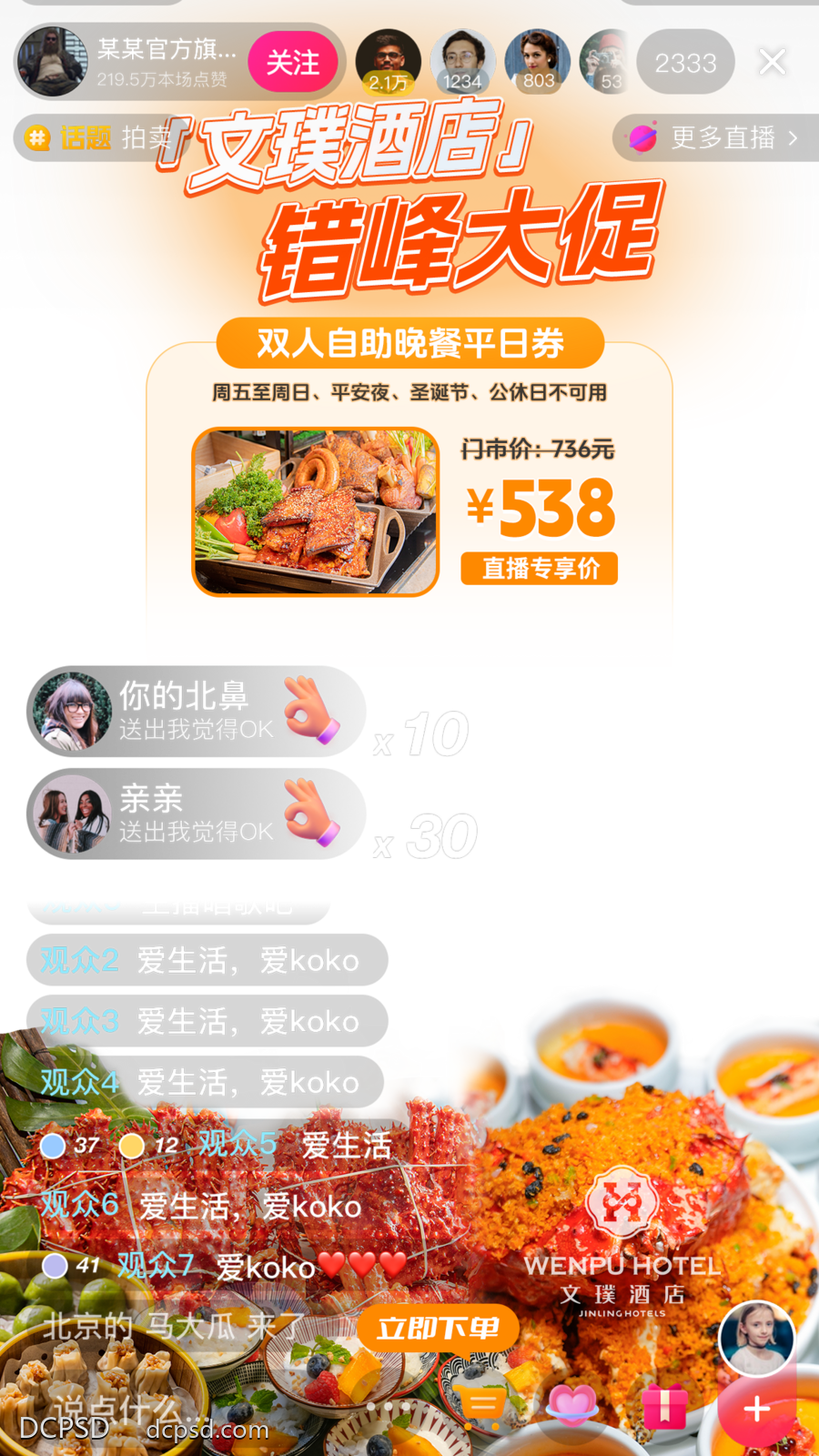This screenshot has width=819, height=1456.
Task: Follow the host with the 关注 button
Action: point(293,62)
